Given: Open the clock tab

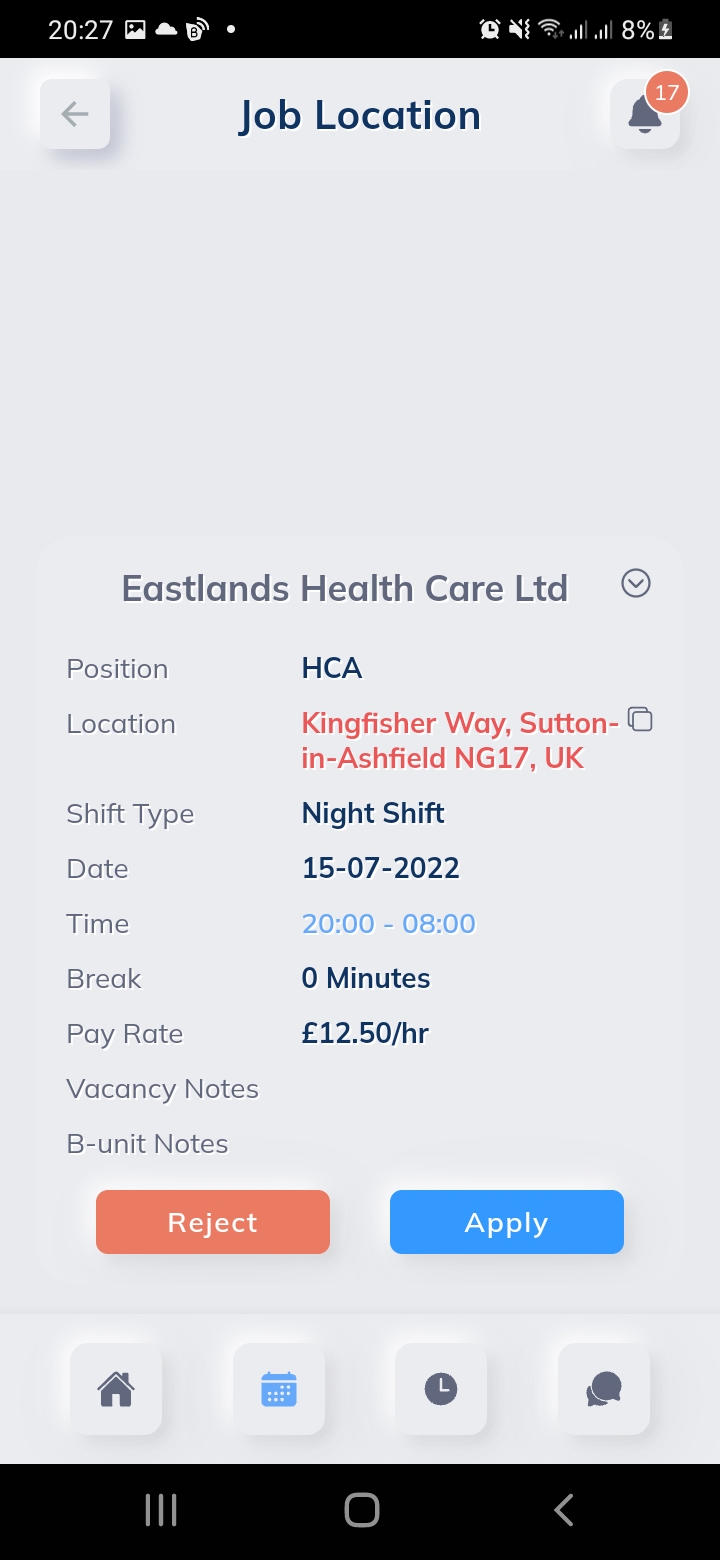Looking at the screenshot, I should point(441,1389).
